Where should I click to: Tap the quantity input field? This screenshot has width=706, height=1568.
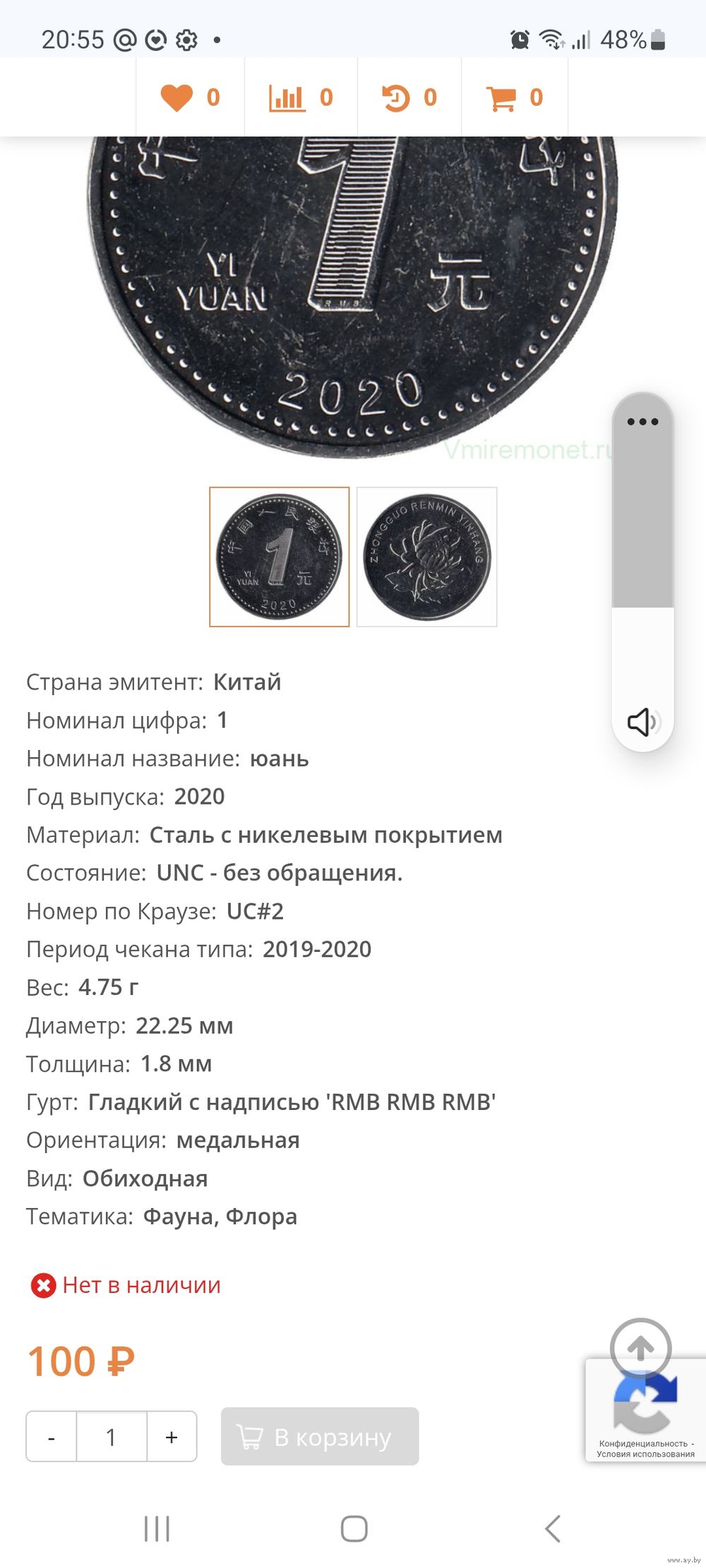point(112,1436)
